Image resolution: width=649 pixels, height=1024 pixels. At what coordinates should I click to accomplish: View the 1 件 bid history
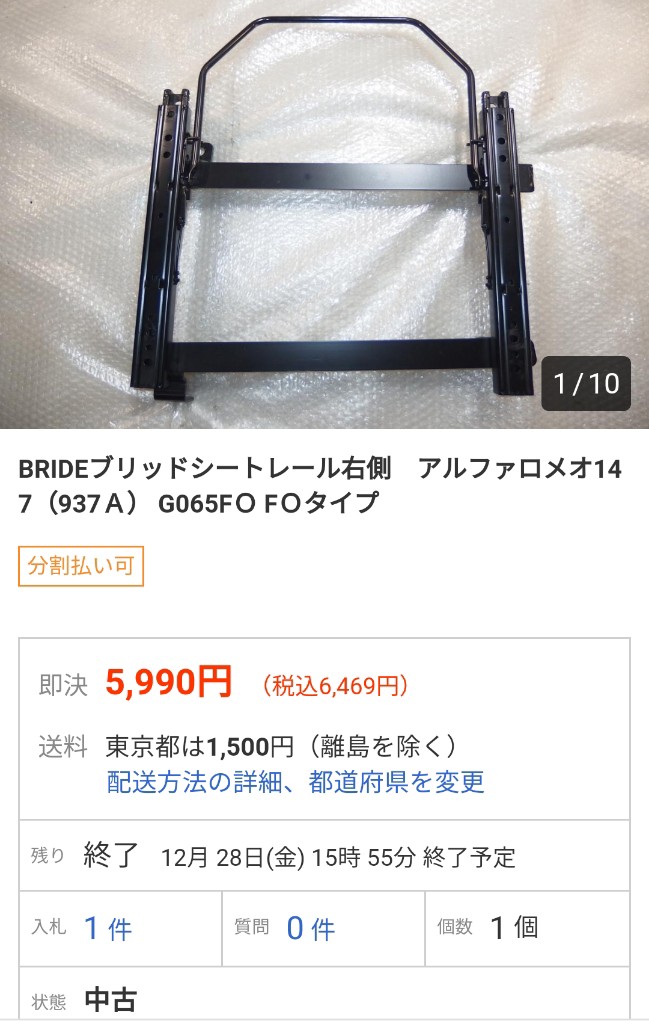(x=107, y=928)
